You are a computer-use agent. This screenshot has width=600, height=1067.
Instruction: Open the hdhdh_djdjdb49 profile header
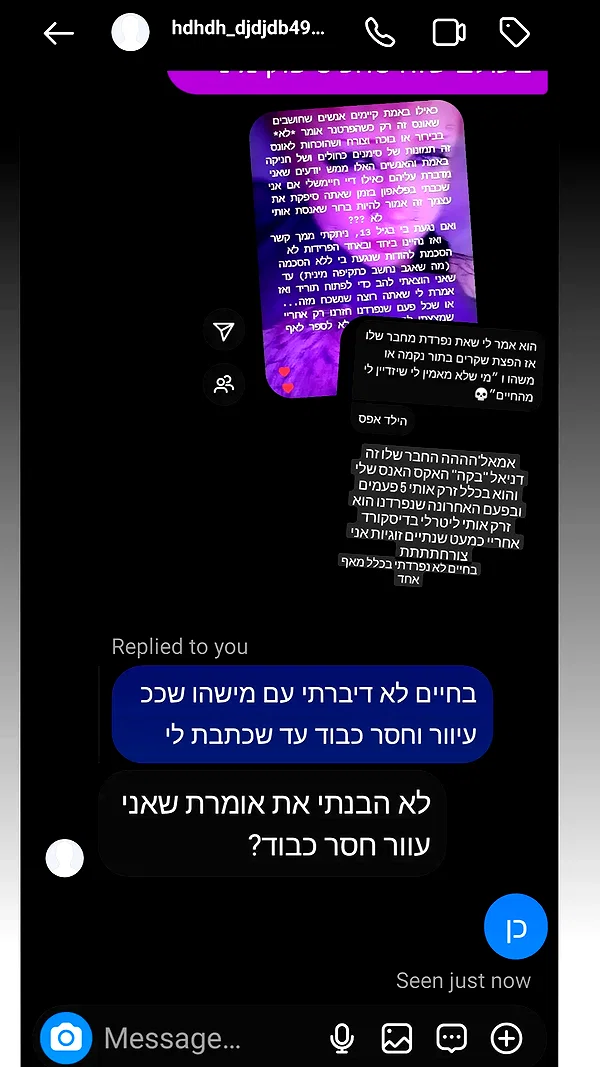(x=219, y=31)
